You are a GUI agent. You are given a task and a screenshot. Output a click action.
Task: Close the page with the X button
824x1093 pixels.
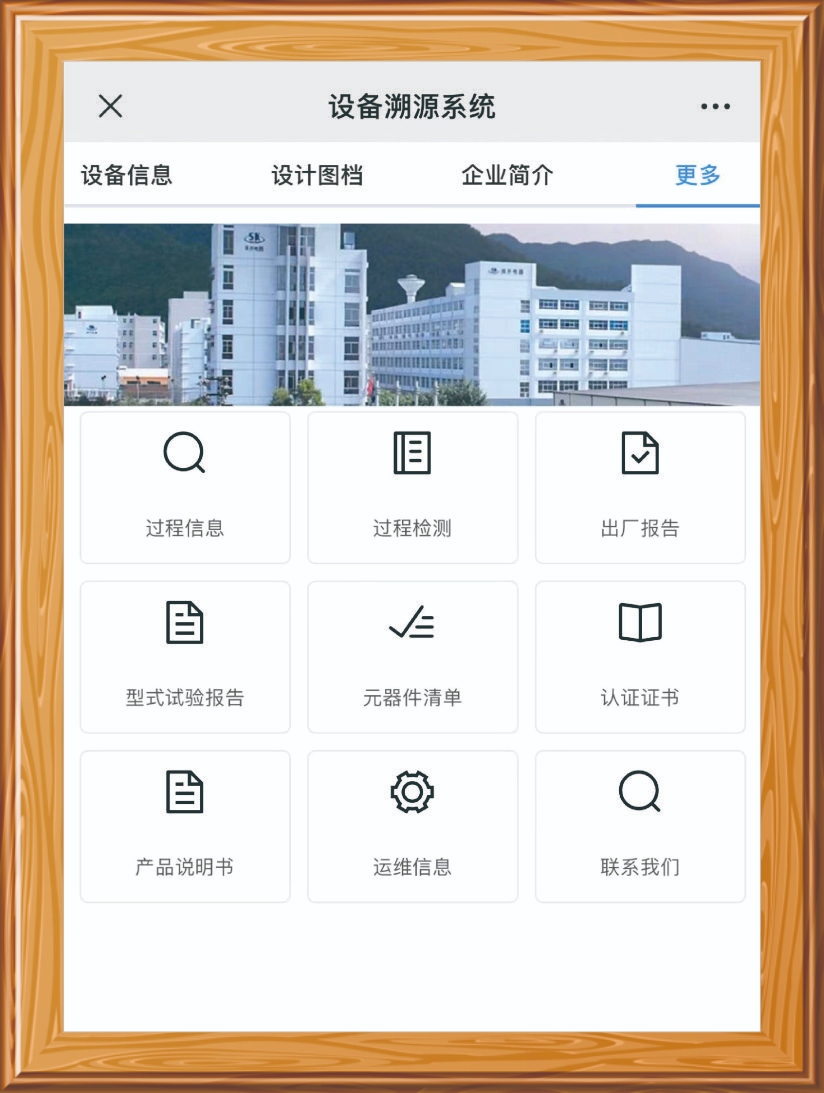(110, 106)
